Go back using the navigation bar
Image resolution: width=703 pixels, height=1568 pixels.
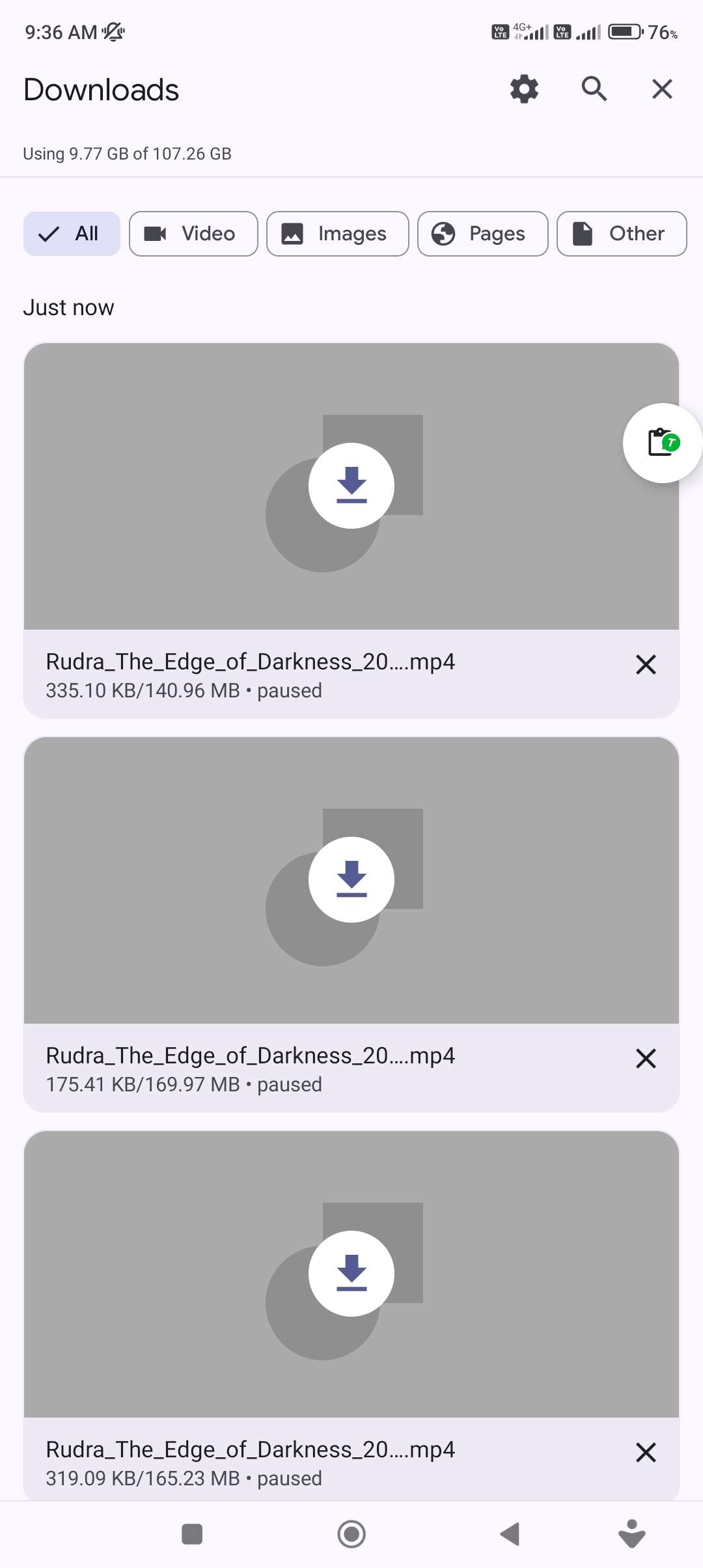pos(510,1534)
